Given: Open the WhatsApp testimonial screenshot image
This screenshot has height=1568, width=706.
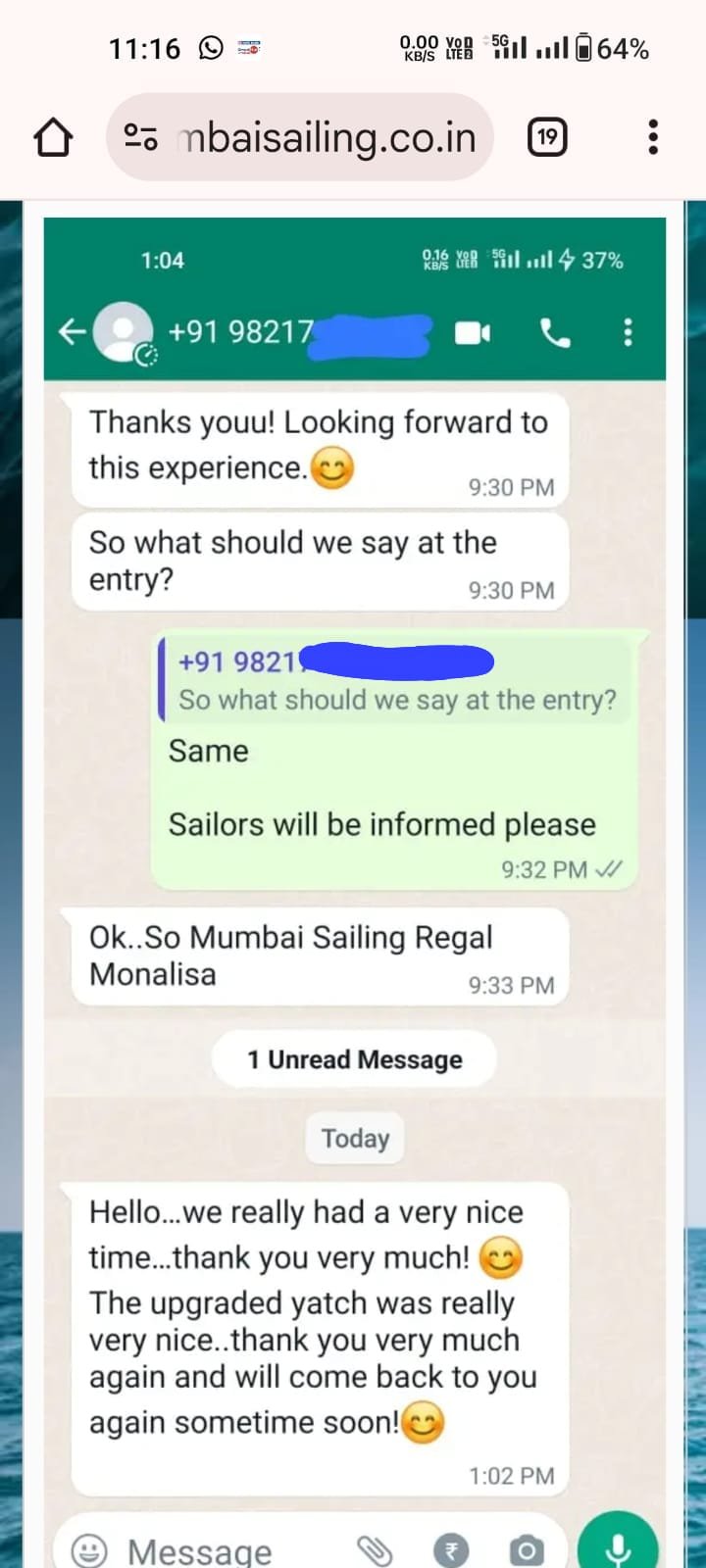Looking at the screenshot, I should point(354,882).
